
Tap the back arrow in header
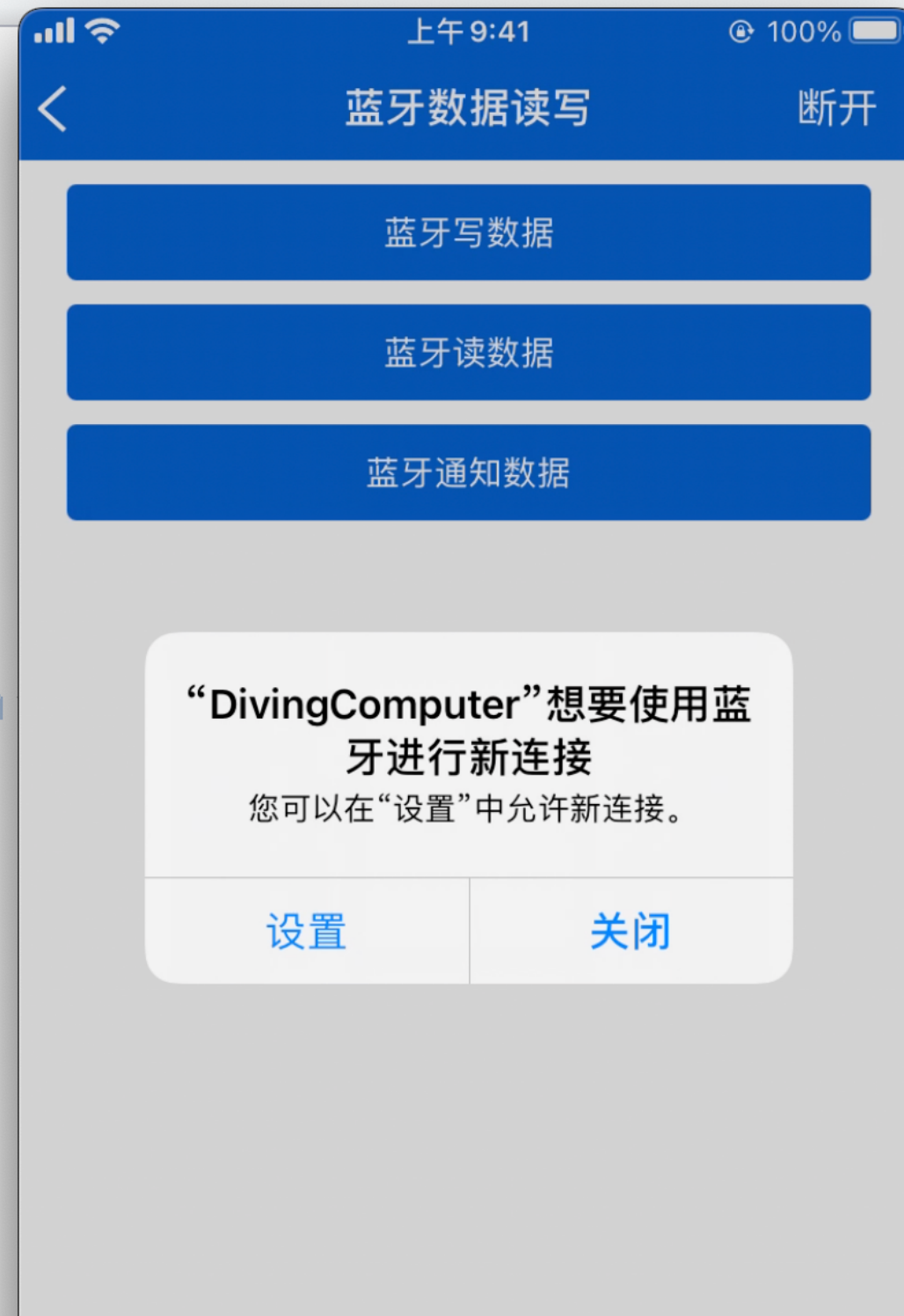[x=53, y=109]
